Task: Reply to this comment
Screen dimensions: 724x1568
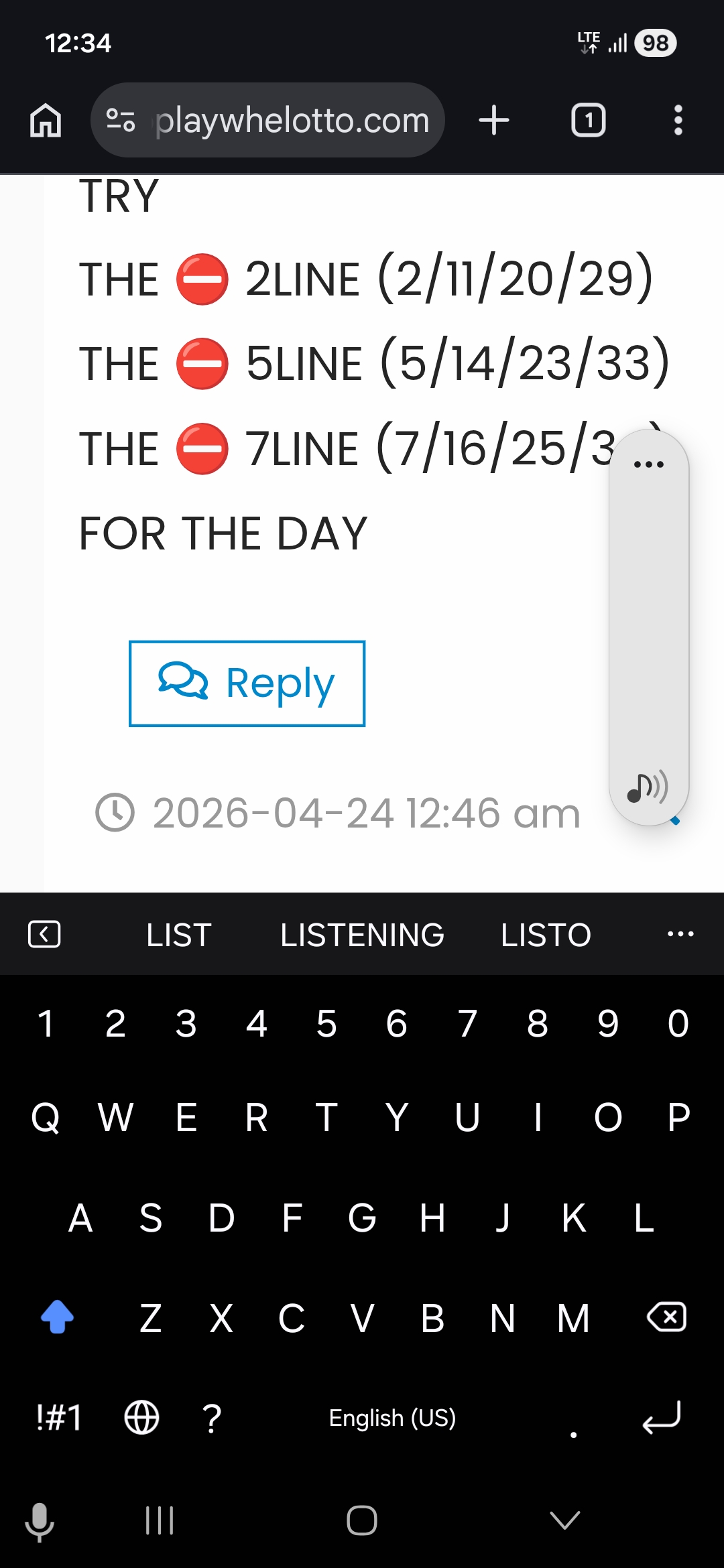Action: click(x=247, y=683)
